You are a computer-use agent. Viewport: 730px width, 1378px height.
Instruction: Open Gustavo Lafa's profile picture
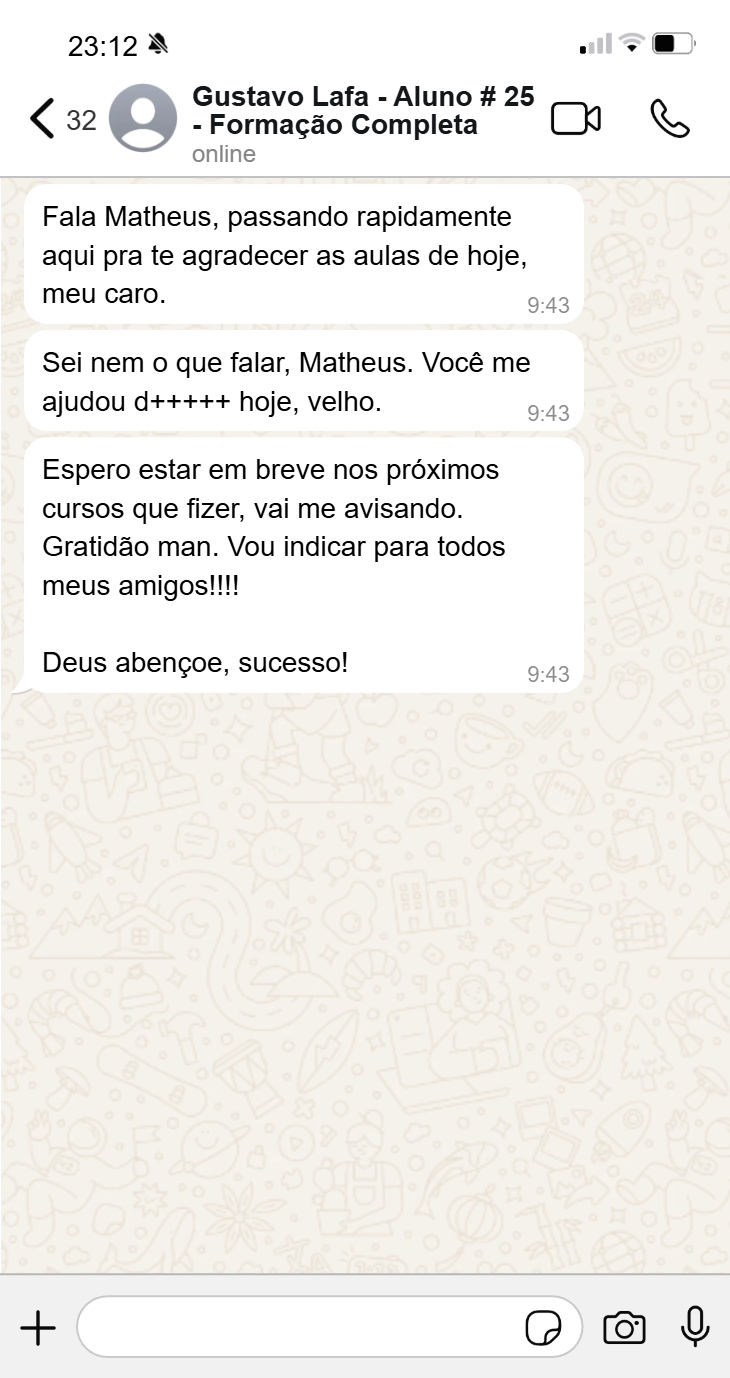142,117
